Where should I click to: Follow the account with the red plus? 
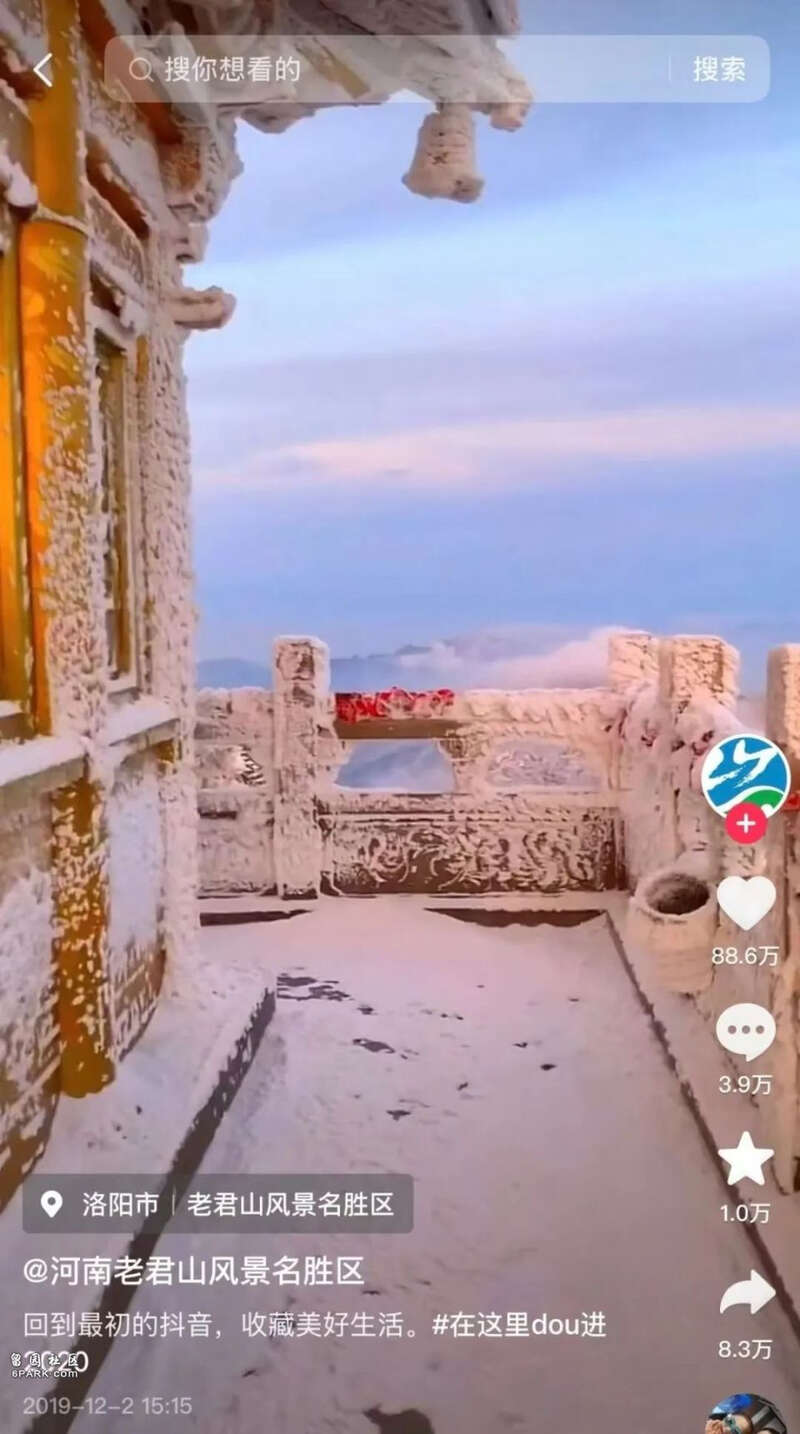tap(745, 823)
